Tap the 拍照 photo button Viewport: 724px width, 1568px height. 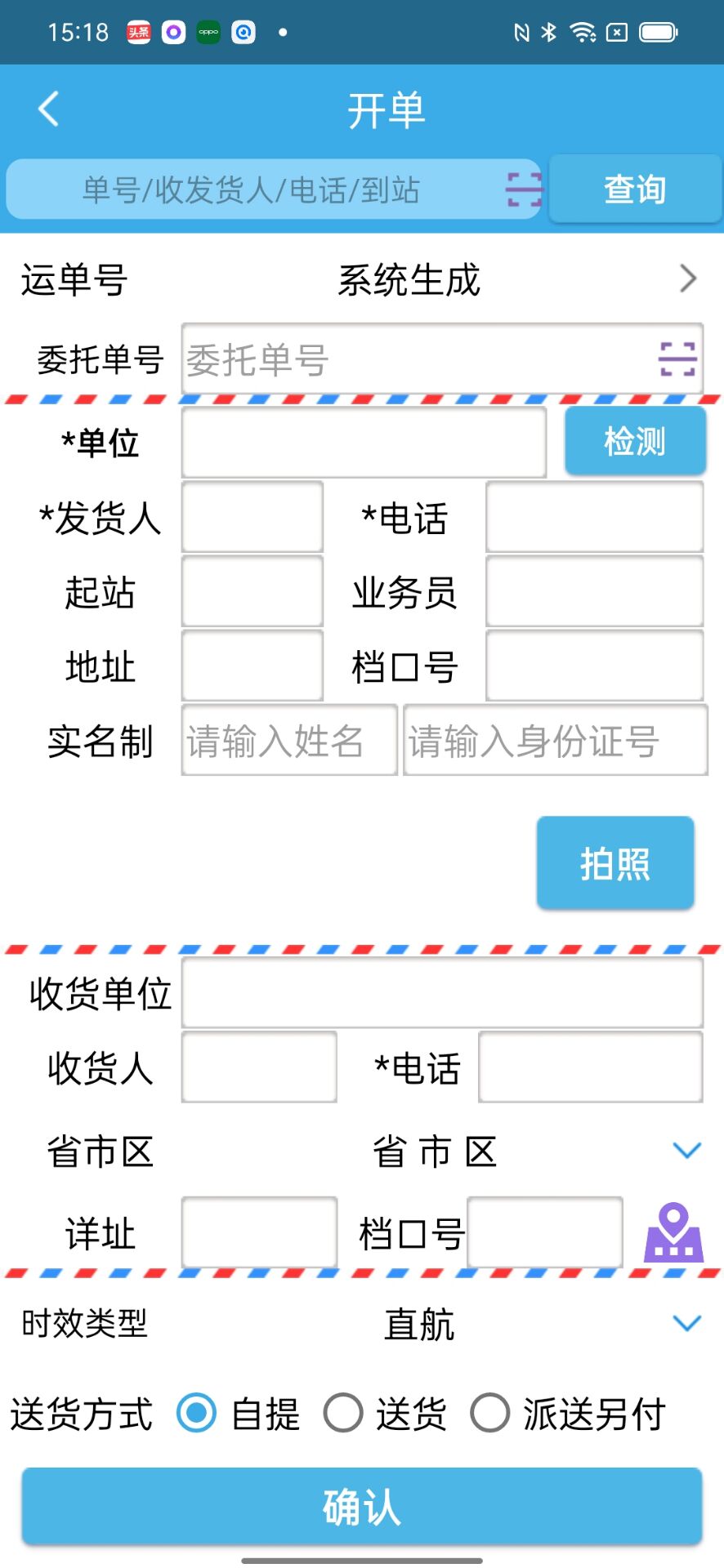coord(615,862)
